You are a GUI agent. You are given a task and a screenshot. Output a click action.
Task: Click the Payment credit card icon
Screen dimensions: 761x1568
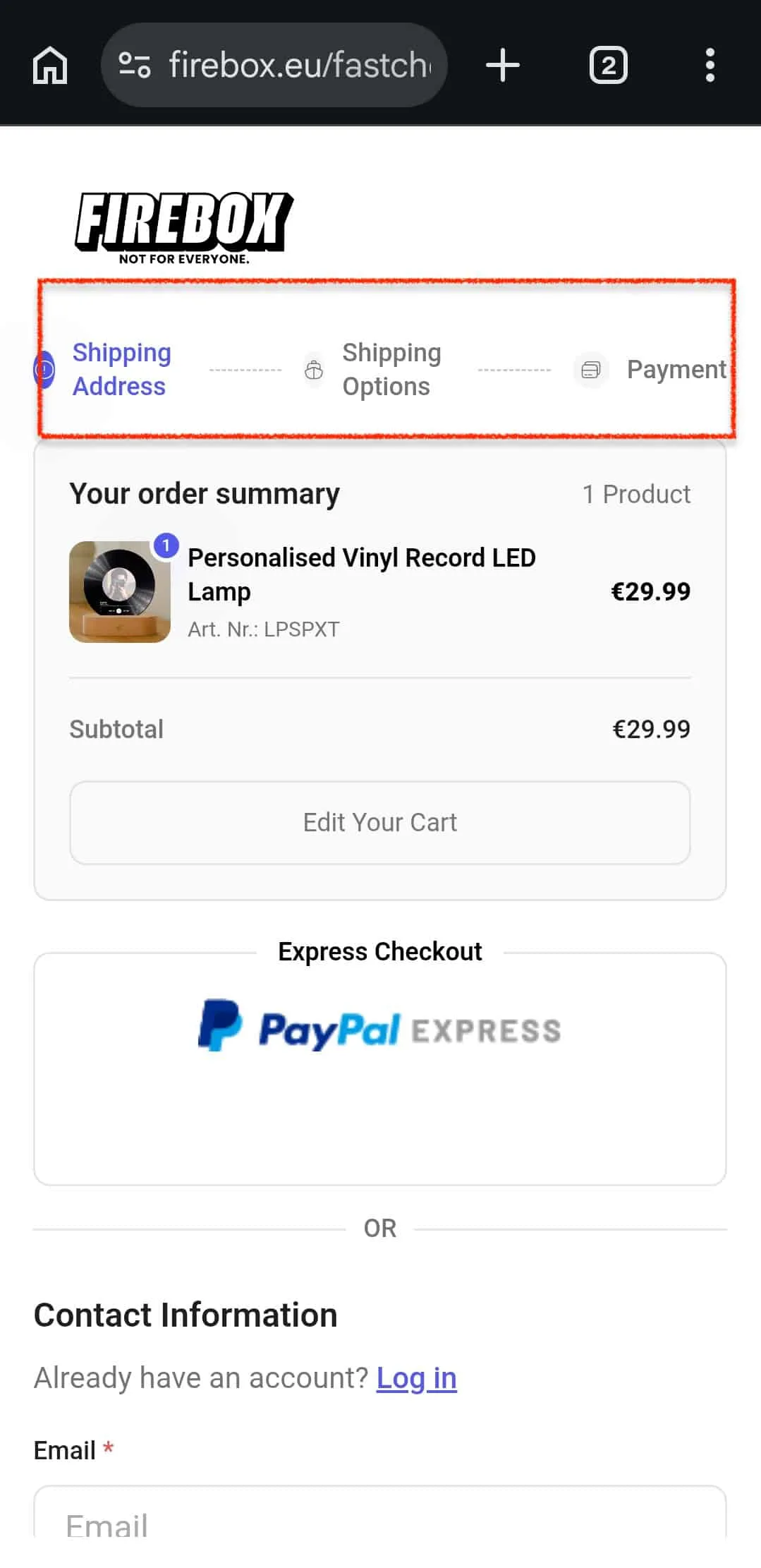[590, 369]
